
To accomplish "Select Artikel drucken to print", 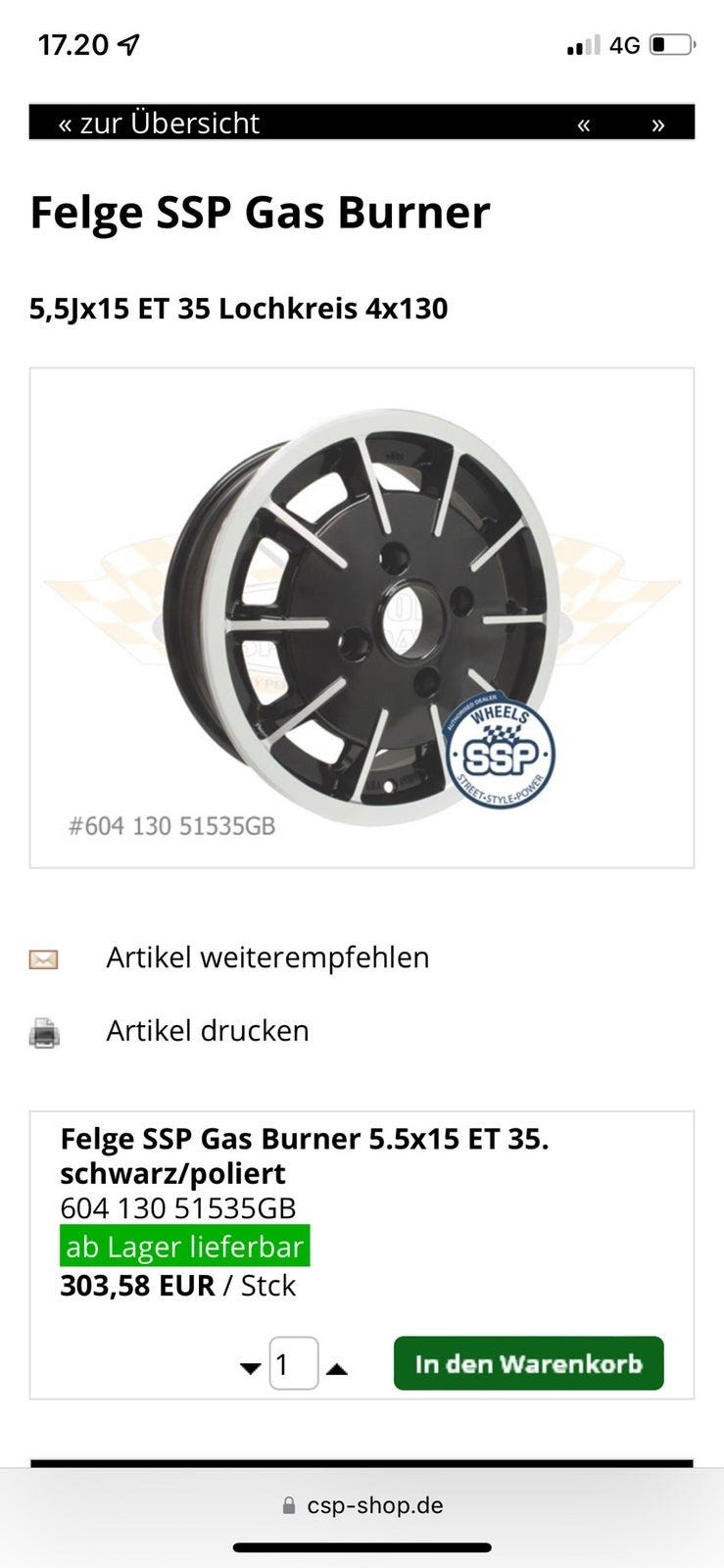I will point(207,1031).
